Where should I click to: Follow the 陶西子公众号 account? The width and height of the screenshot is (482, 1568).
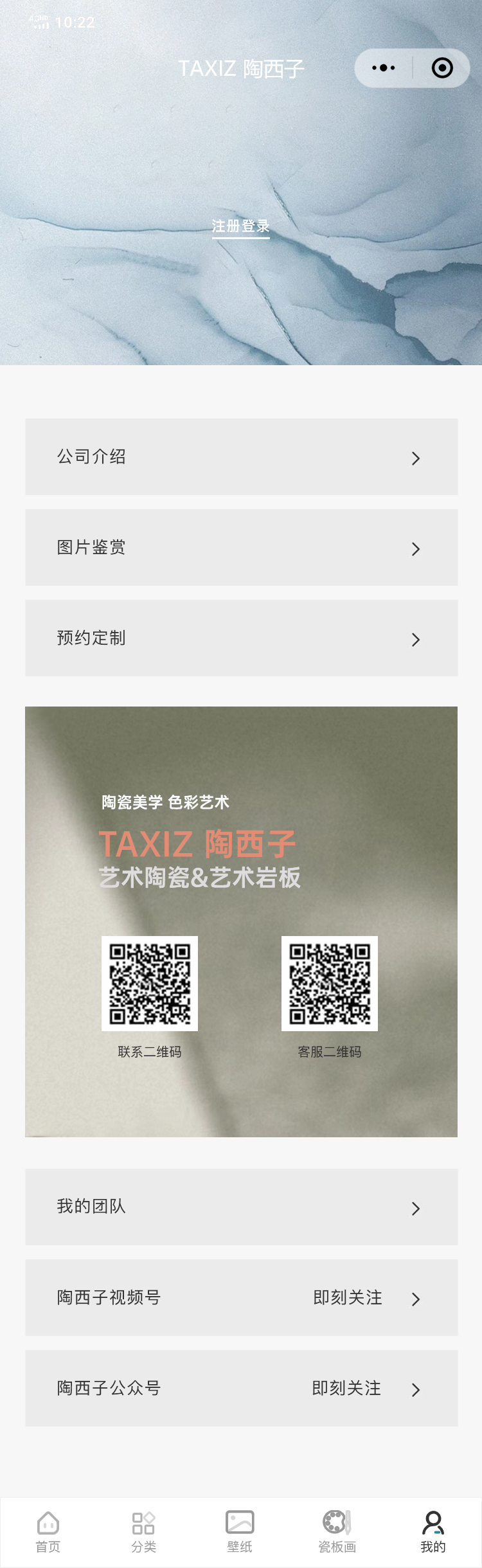(347, 1388)
